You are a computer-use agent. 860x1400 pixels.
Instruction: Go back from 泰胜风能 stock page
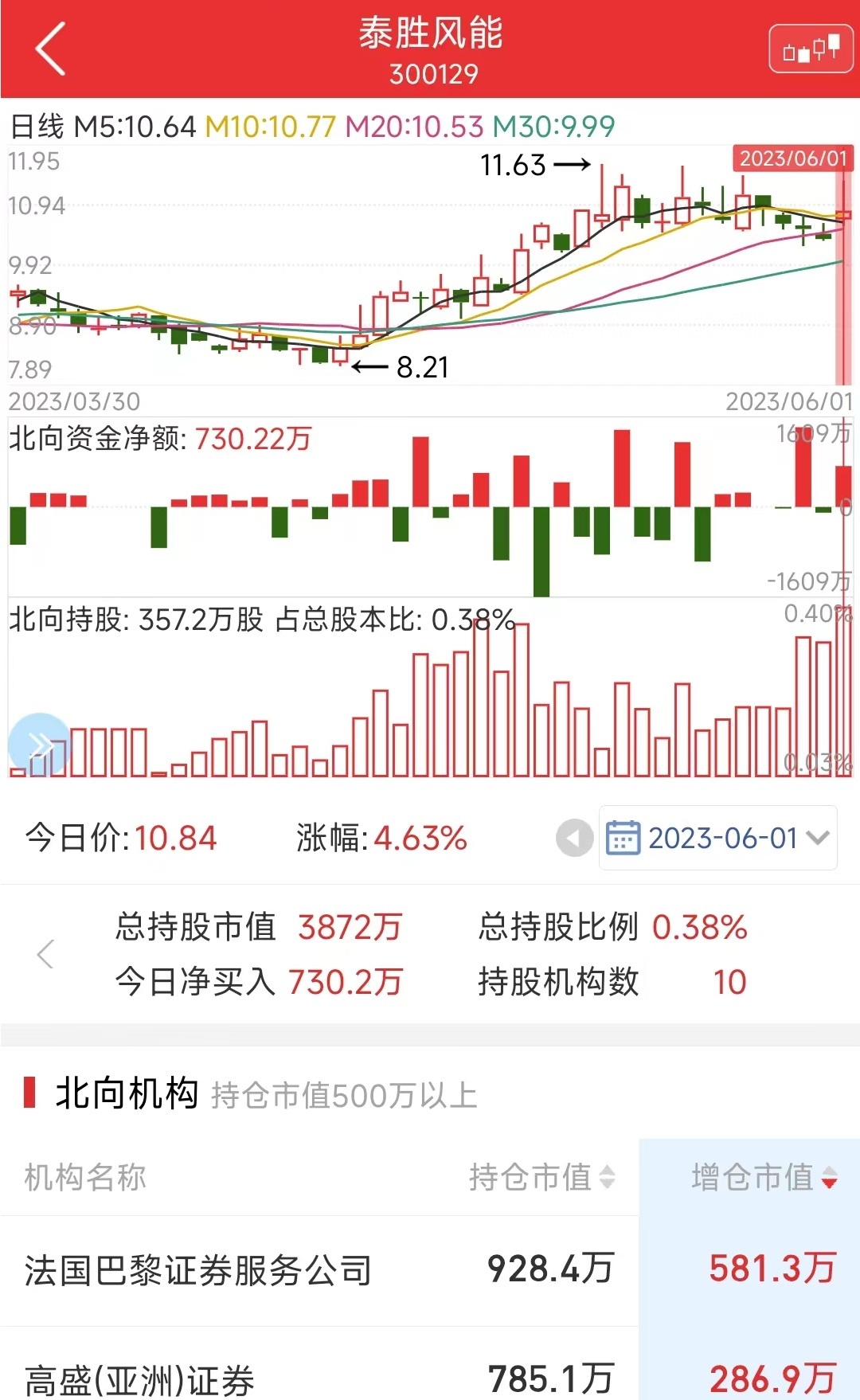pos(50,49)
